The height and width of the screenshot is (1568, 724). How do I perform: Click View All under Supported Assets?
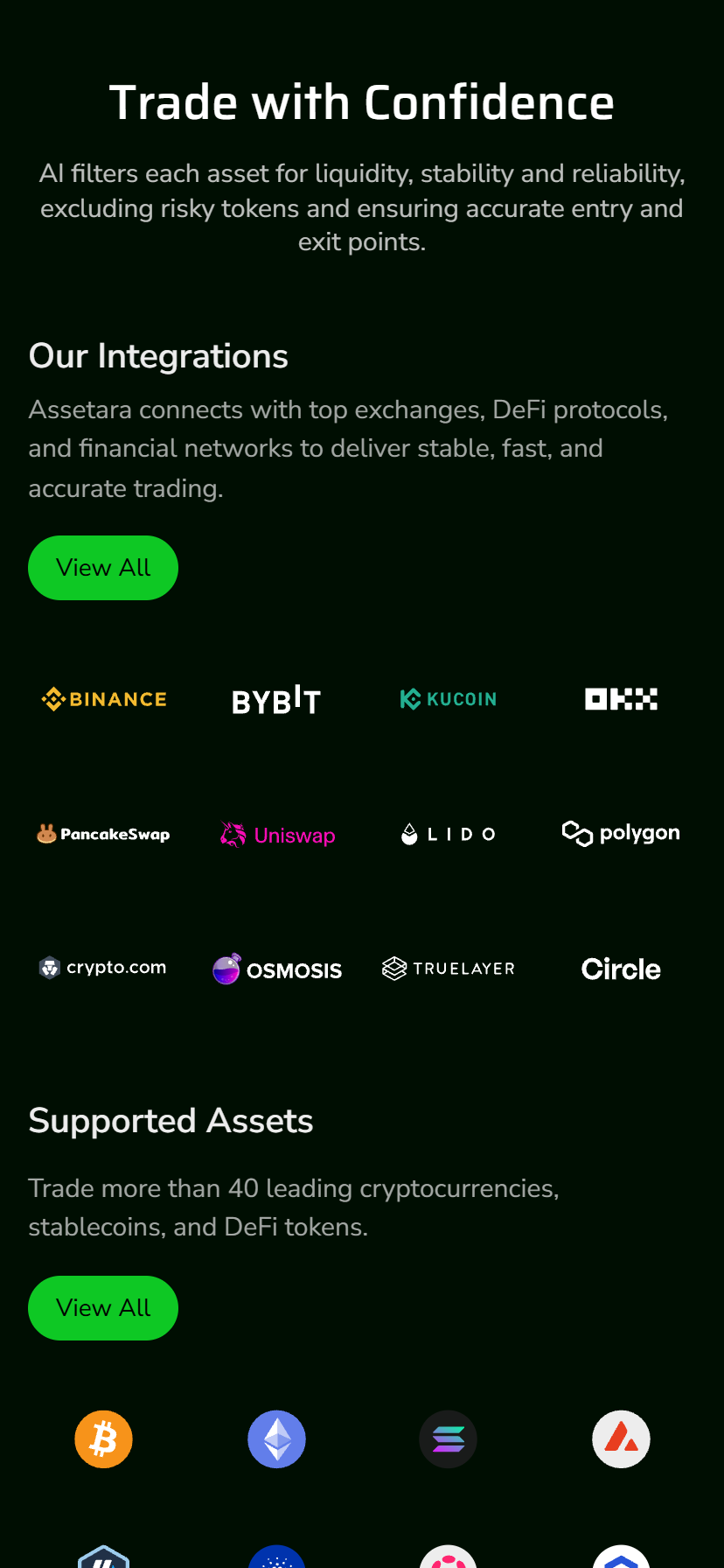point(102,1307)
